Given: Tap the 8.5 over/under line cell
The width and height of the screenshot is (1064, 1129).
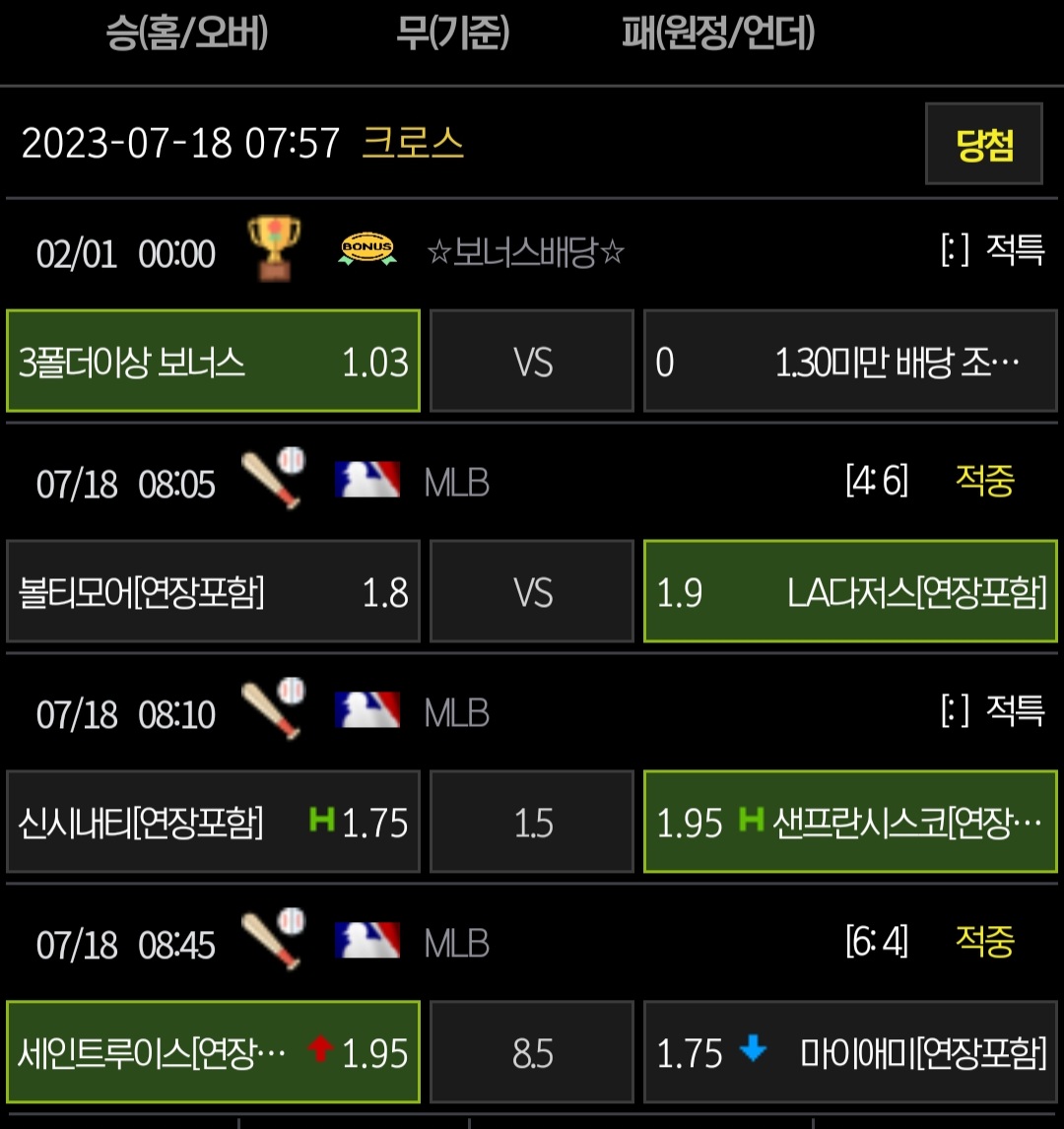Looking at the screenshot, I should point(532,1052).
